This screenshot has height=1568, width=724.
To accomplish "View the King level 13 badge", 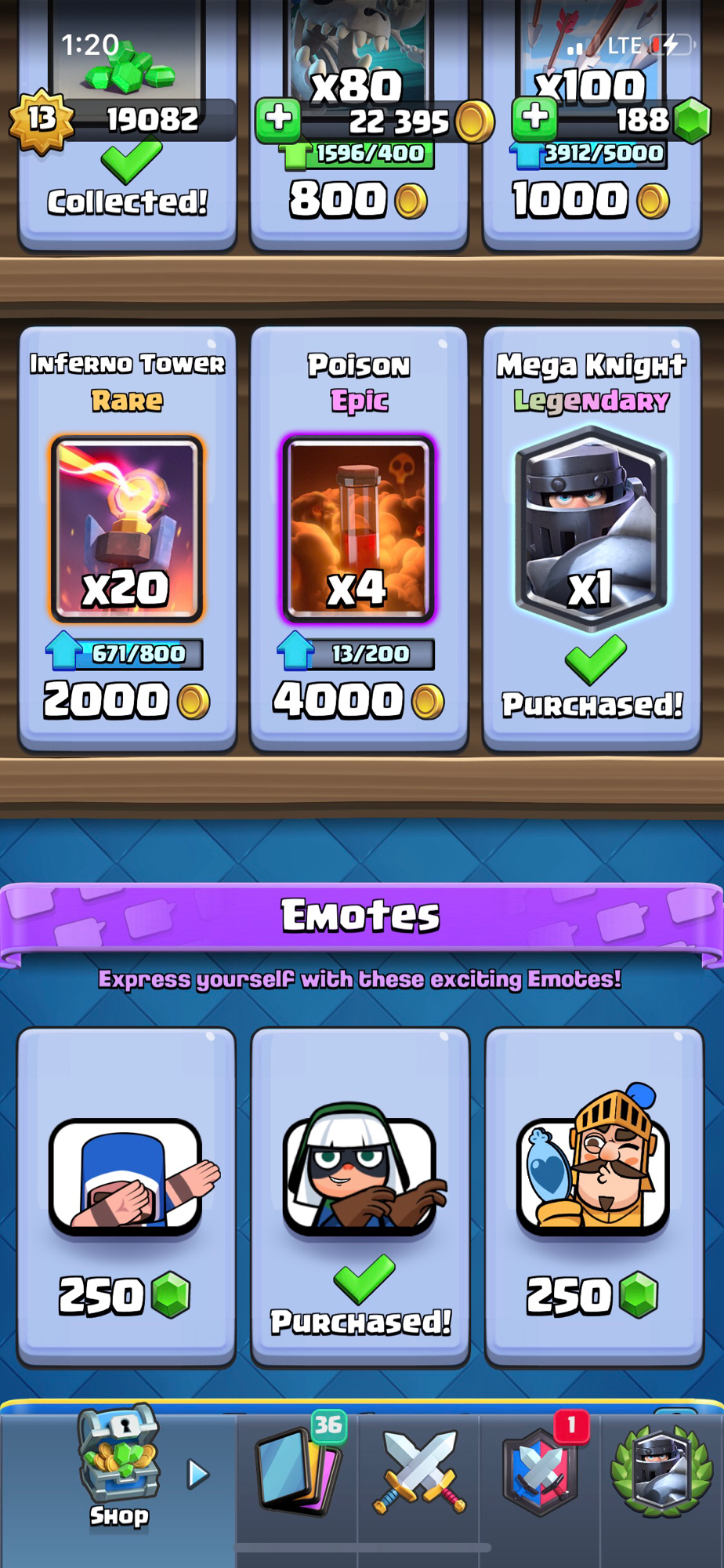I will [x=42, y=119].
